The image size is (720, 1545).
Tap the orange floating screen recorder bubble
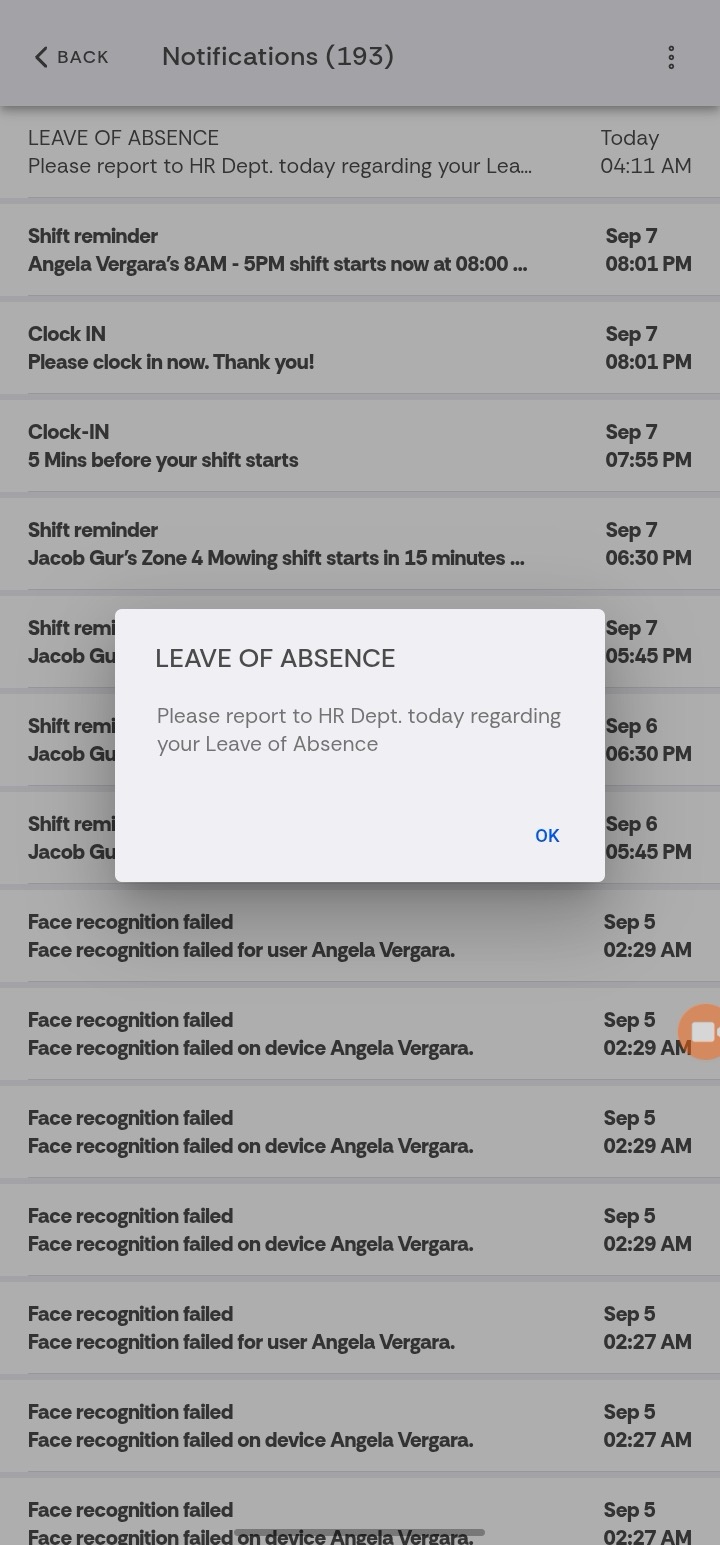[702, 1032]
